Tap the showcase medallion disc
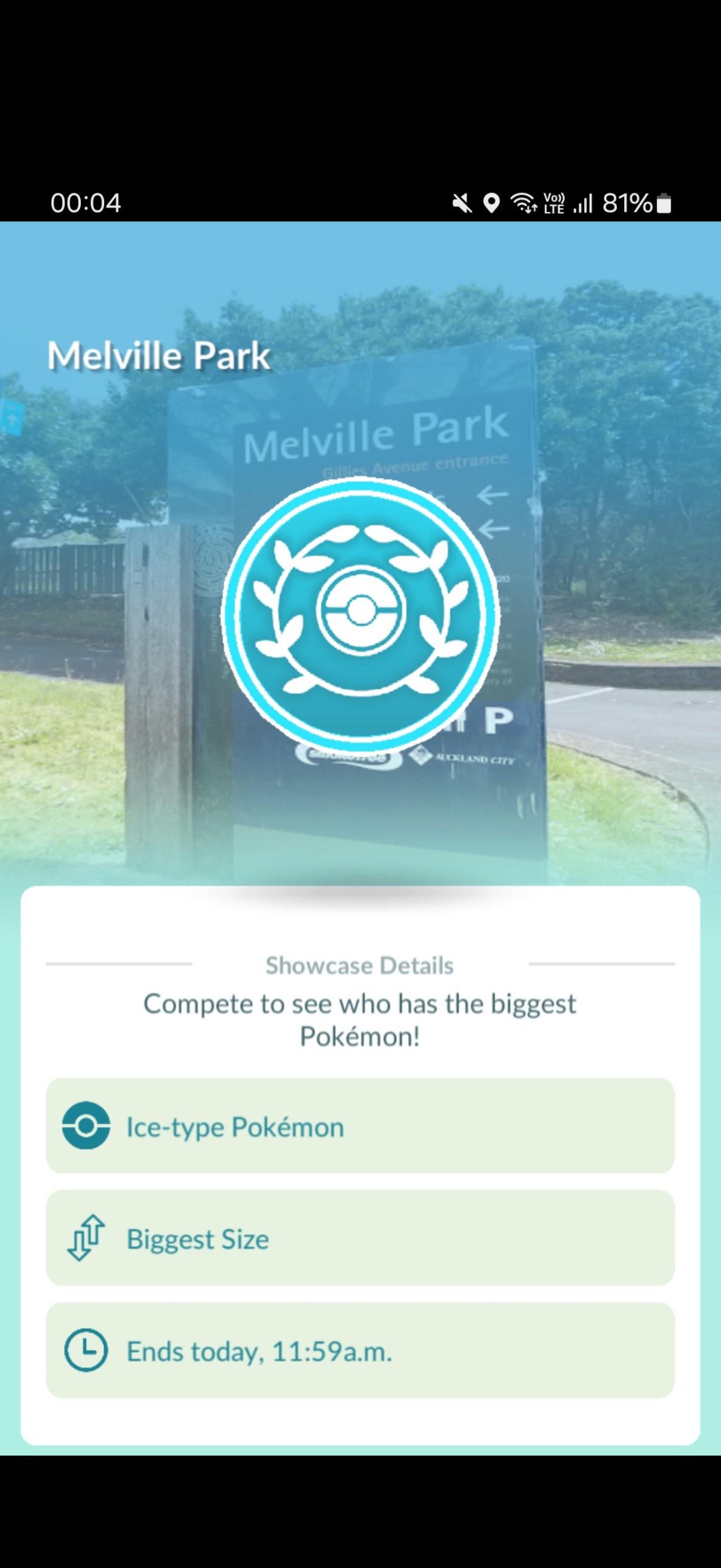Screen dimensions: 721x1568 pos(360,614)
